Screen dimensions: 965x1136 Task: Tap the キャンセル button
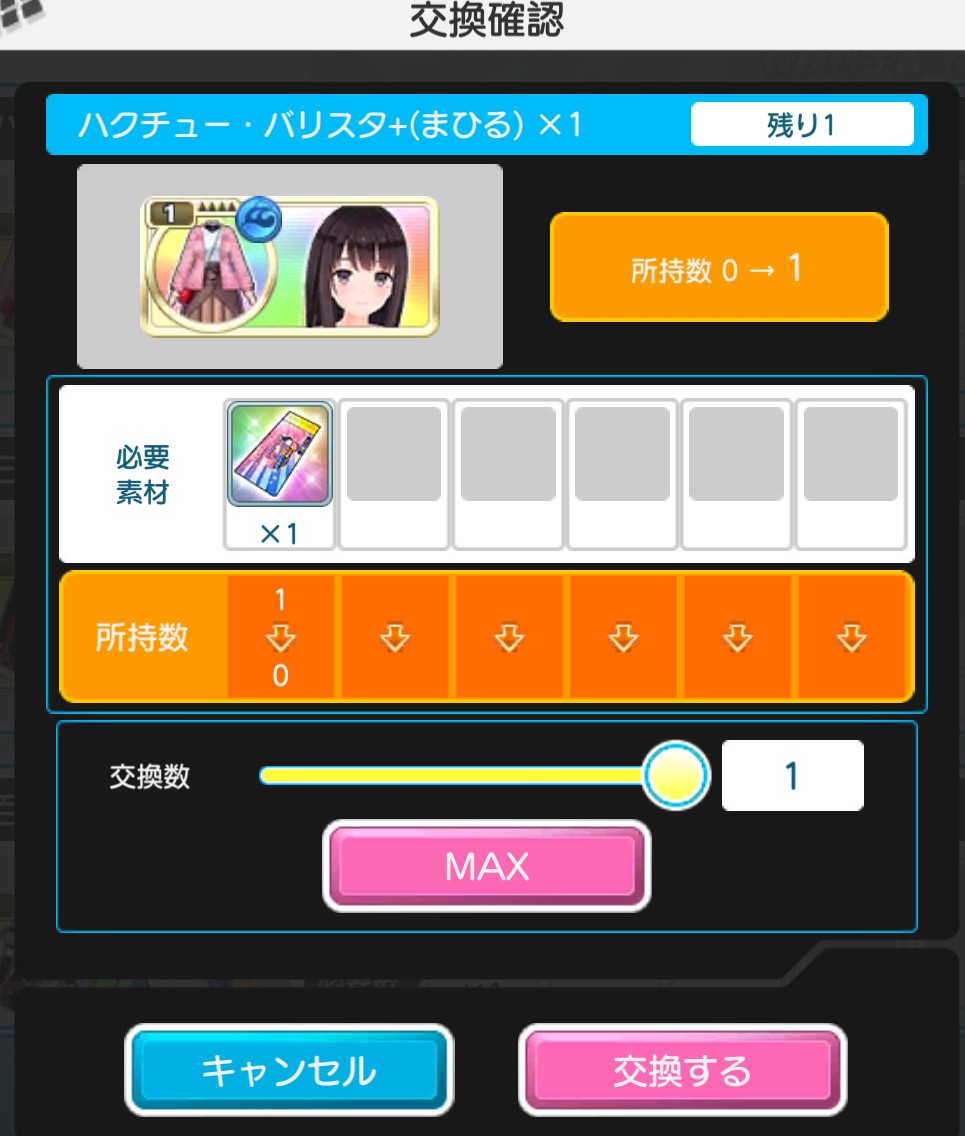(x=288, y=1070)
